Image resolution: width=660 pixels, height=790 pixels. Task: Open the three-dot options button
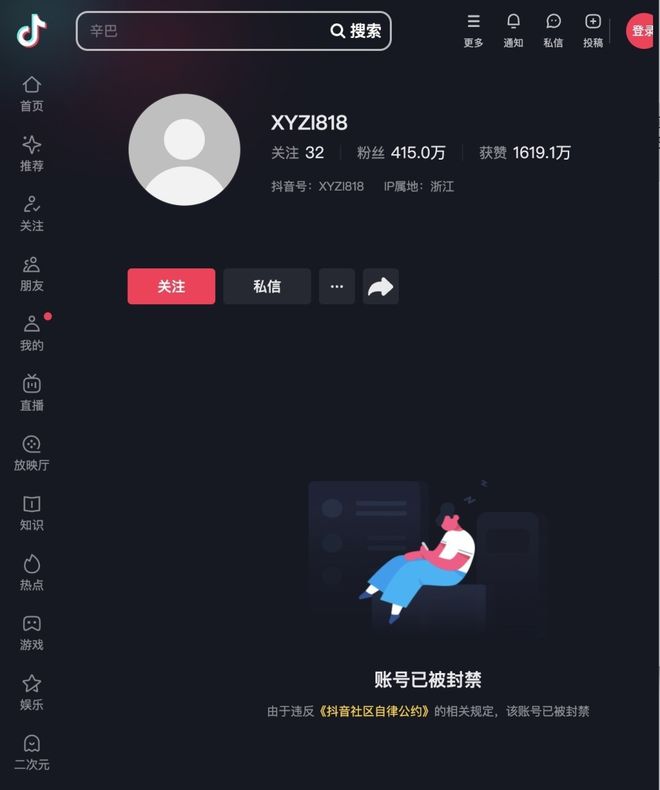(337, 286)
